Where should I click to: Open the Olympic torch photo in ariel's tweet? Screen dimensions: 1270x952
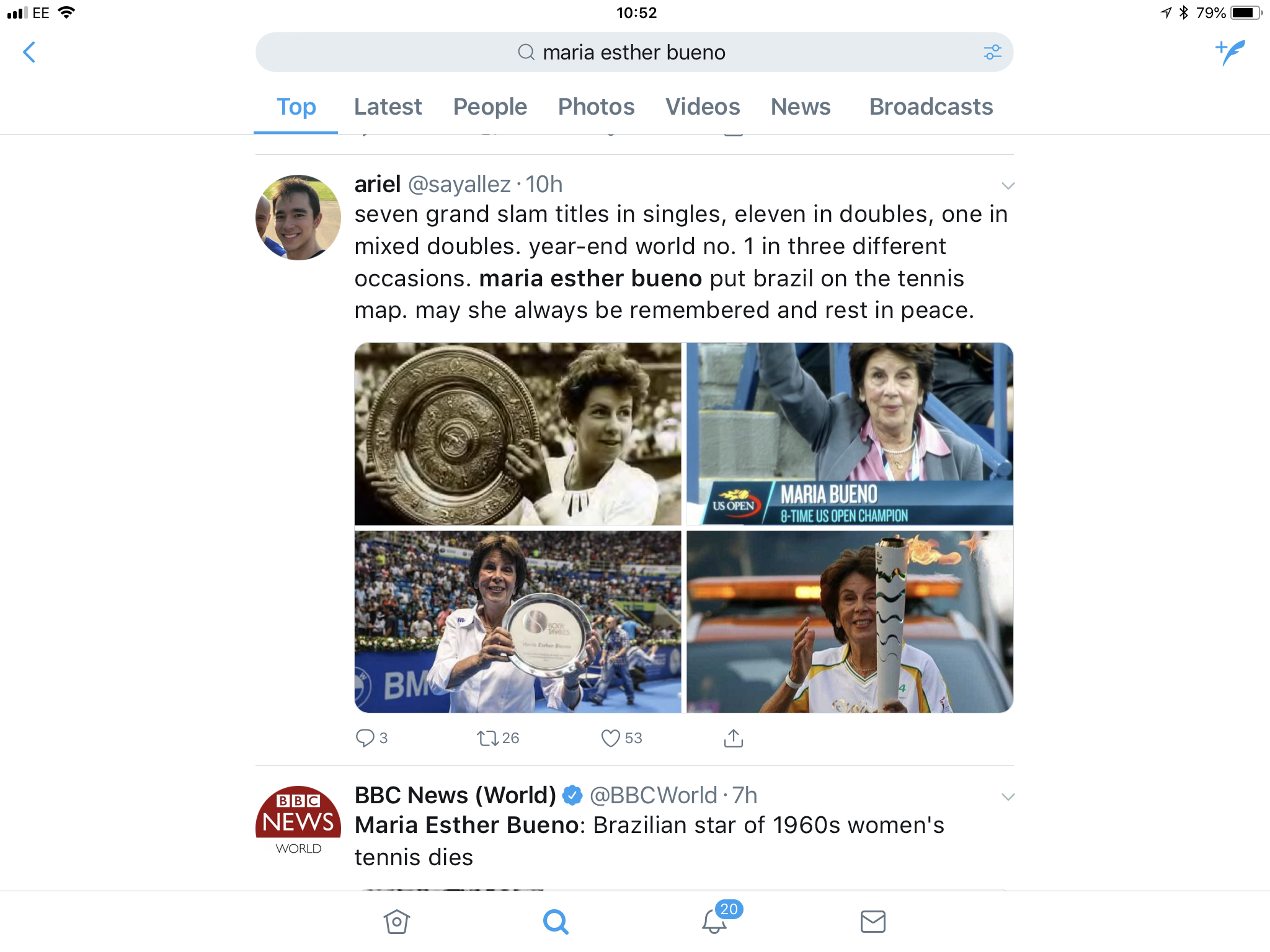click(x=850, y=622)
